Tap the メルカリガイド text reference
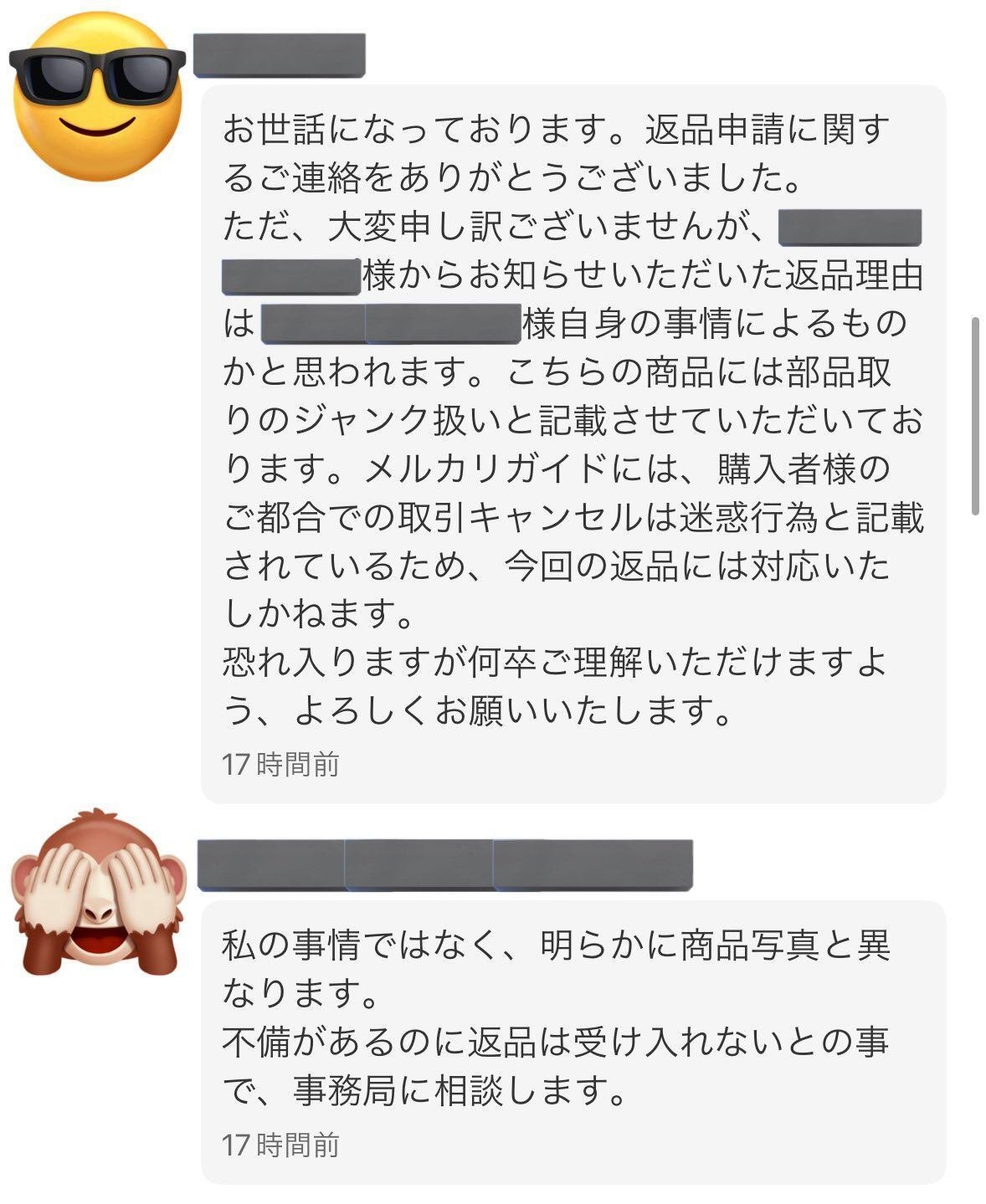Screen dimensions: 986x1204 point(460,471)
